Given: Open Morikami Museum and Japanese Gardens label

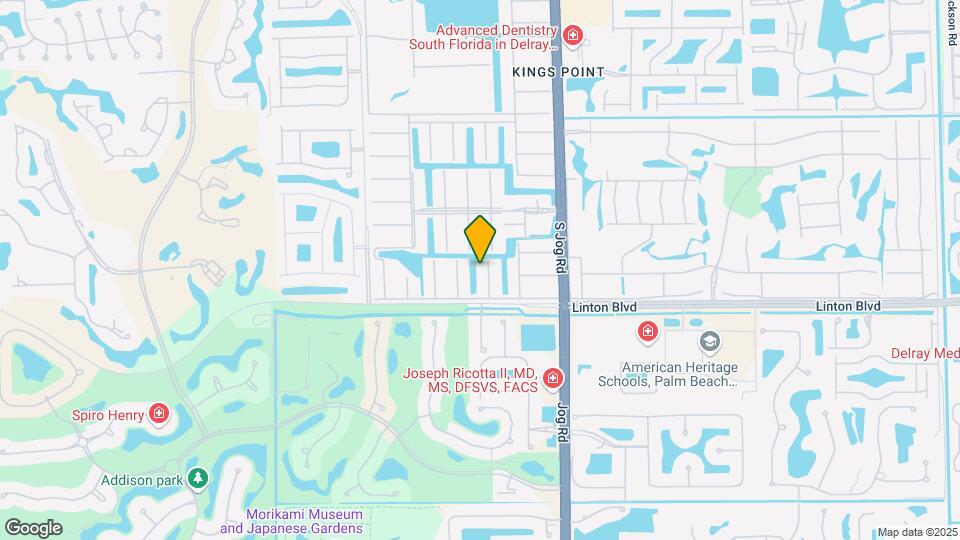Looking at the screenshot, I should pyautogui.click(x=291, y=521).
